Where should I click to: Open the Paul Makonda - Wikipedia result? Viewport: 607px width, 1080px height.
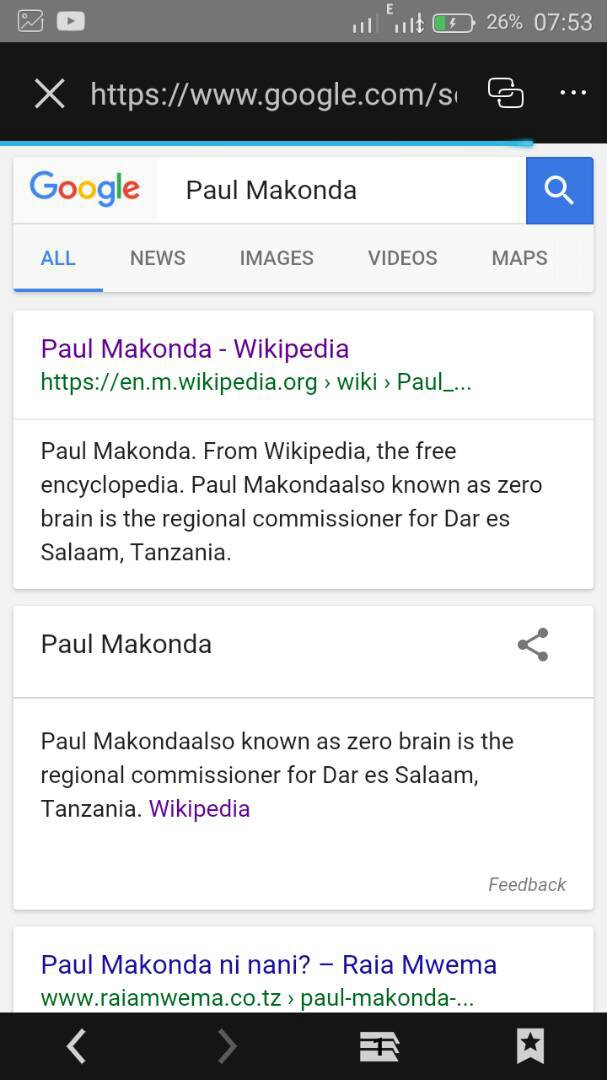pos(195,349)
